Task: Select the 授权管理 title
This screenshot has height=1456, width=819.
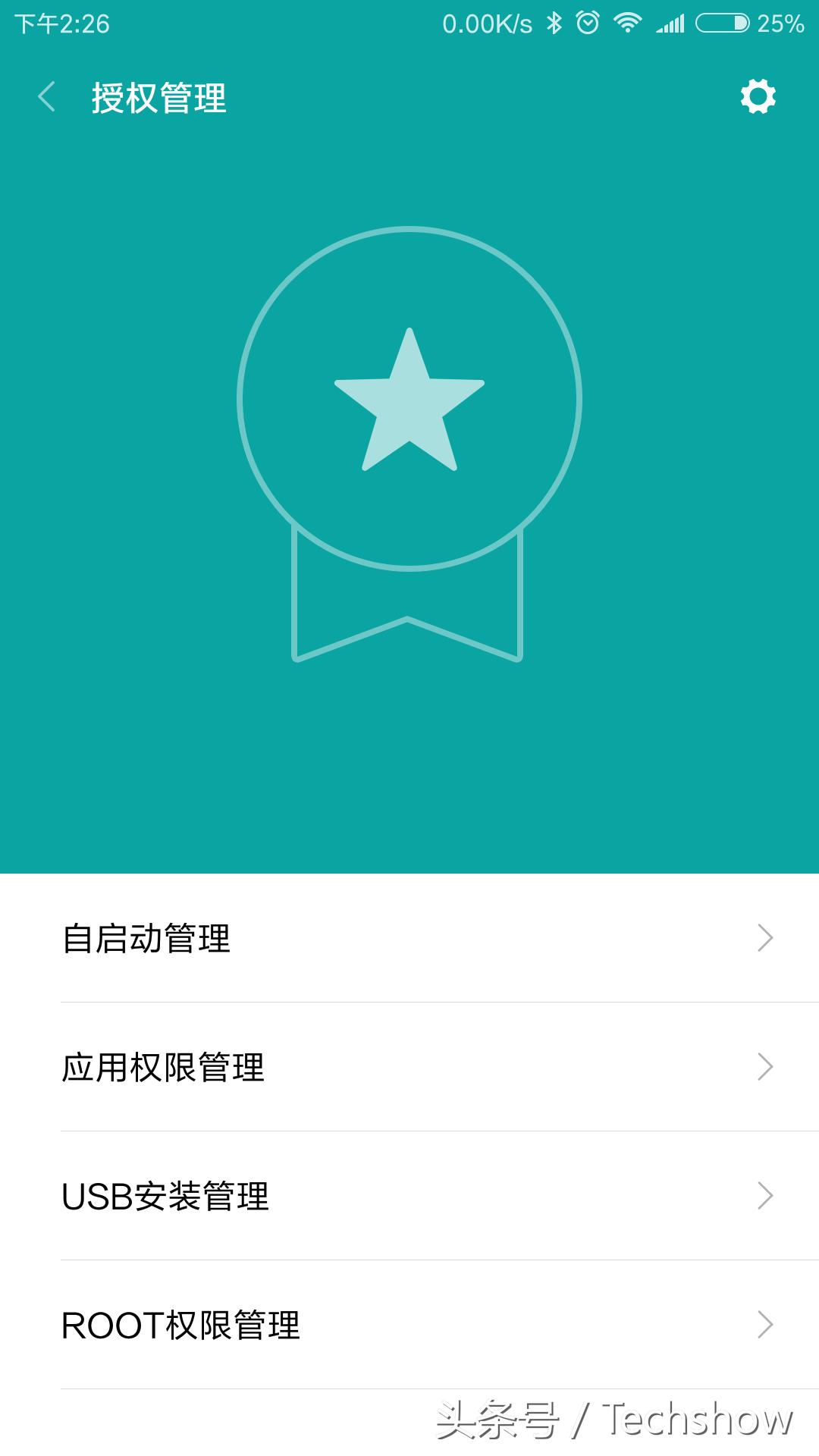Action: point(157,97)
